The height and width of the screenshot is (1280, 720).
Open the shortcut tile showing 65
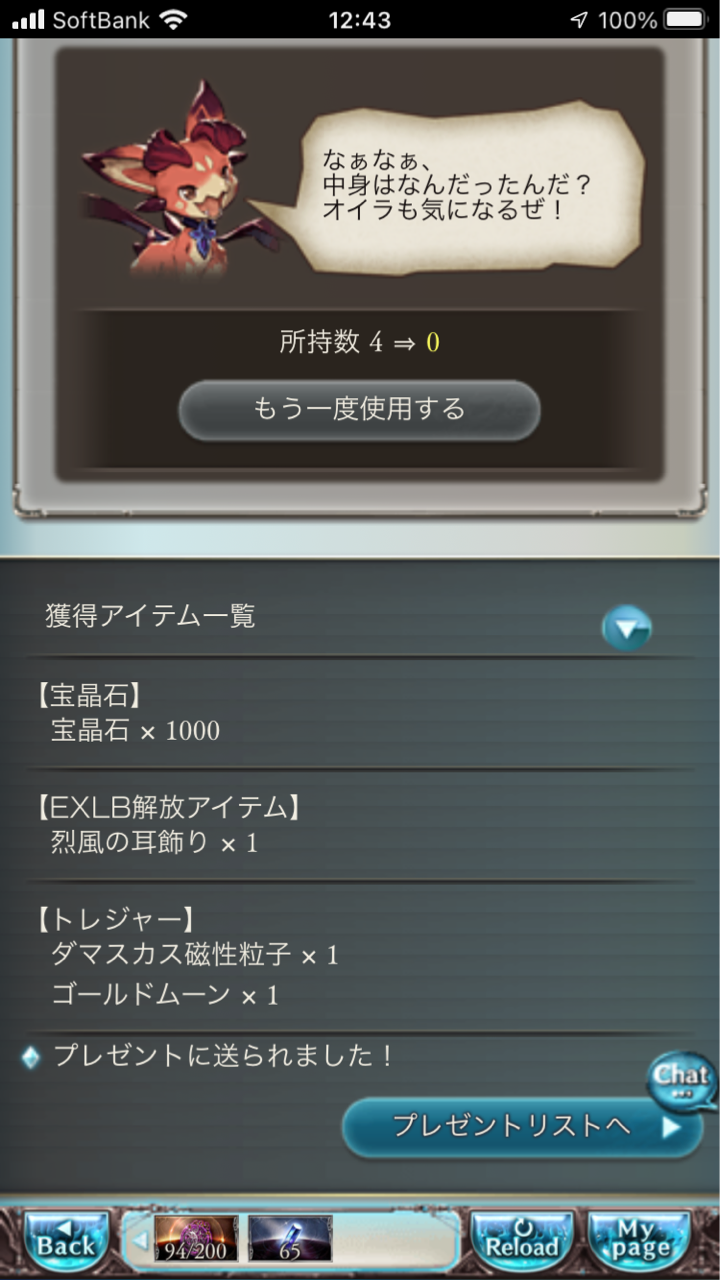[290, 1239]
